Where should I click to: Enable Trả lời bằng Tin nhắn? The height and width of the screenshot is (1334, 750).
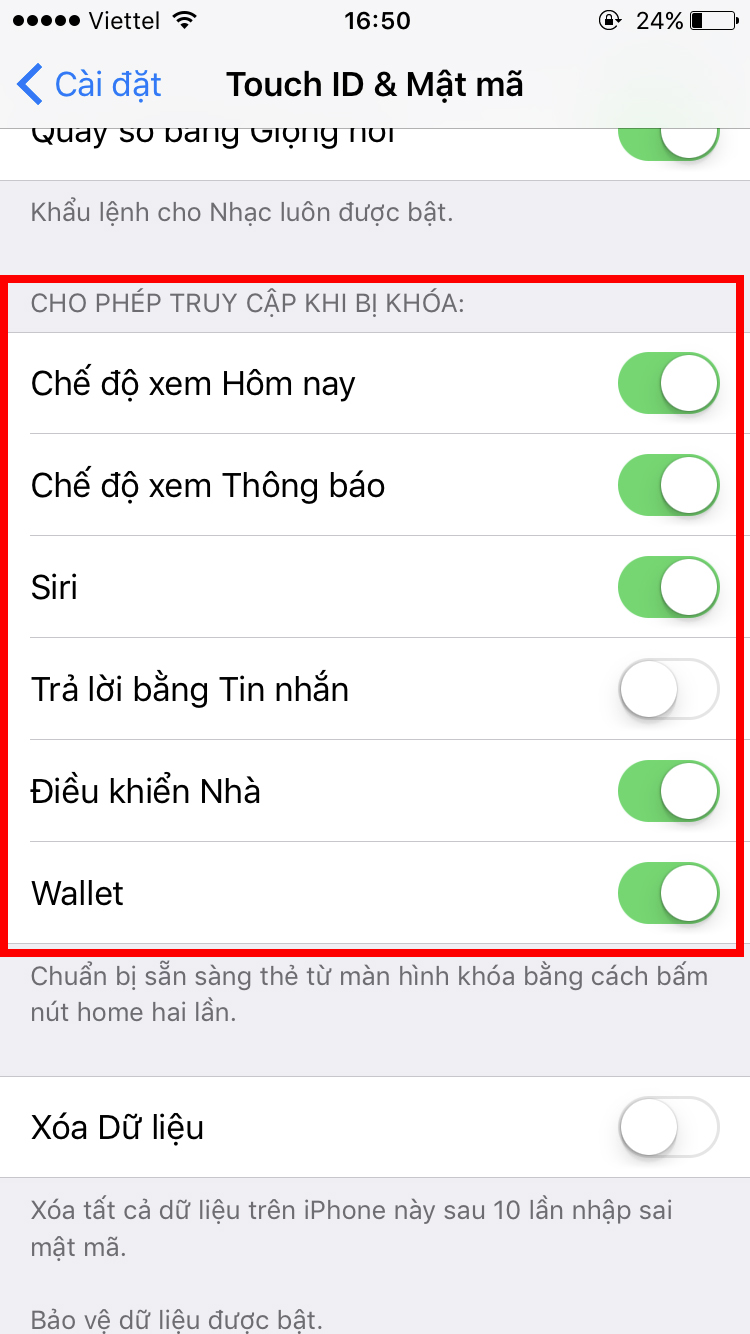[668, 689]
